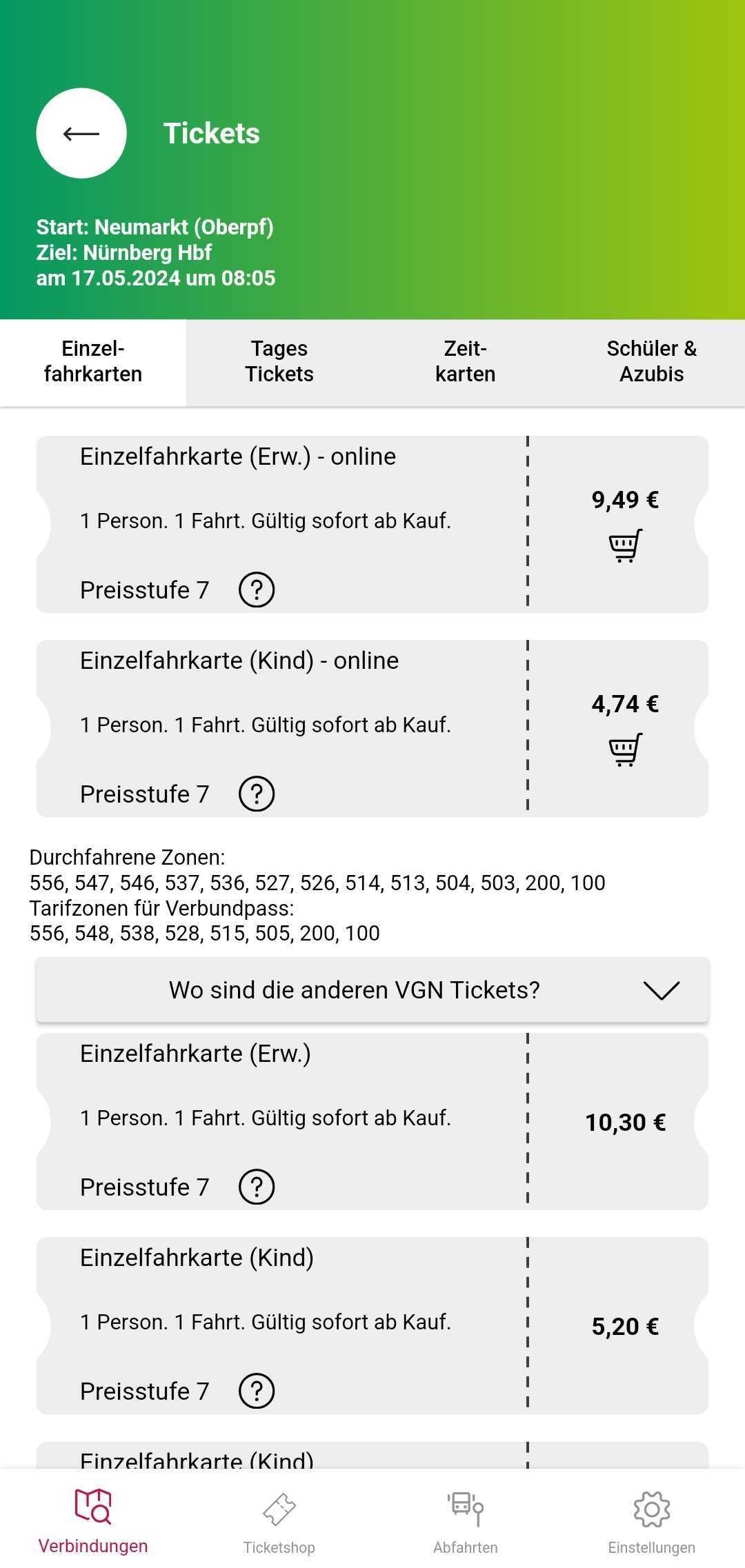Expand "Wo sind die anderen VGN Tickets?"
This screenshot has height=1568, width=745.
tap(372, 989)
